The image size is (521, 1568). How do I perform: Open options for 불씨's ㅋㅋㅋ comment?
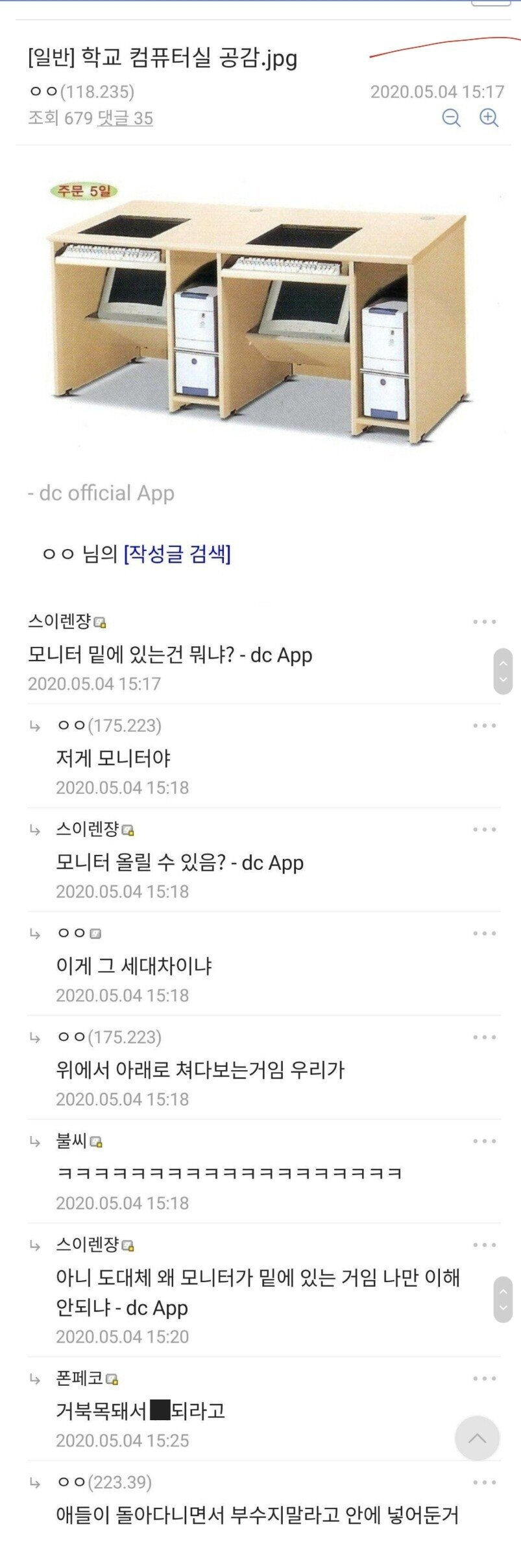[x=484, y=1140]
